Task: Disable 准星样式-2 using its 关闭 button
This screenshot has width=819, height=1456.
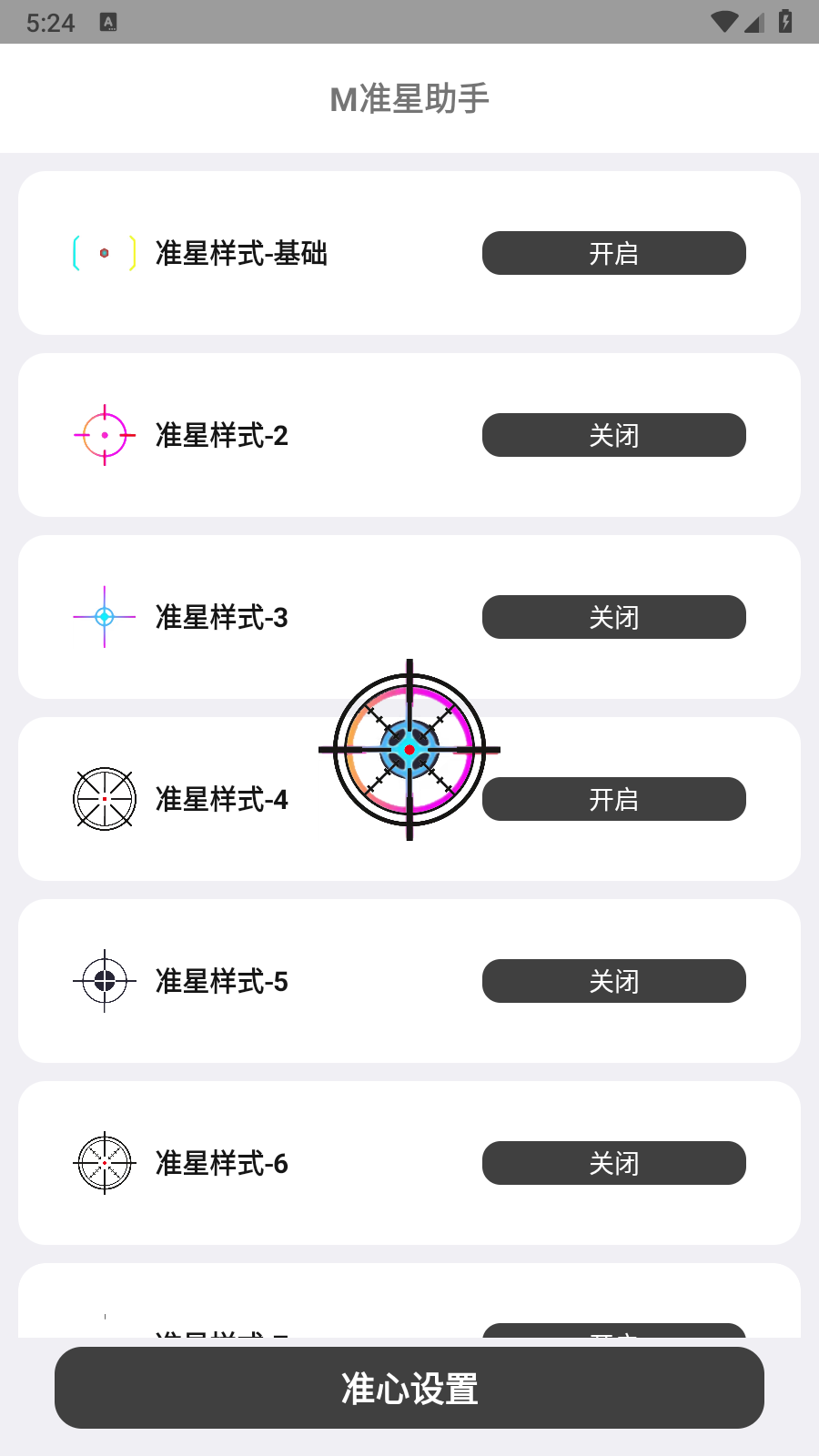Action: click(x=613, y=435)
